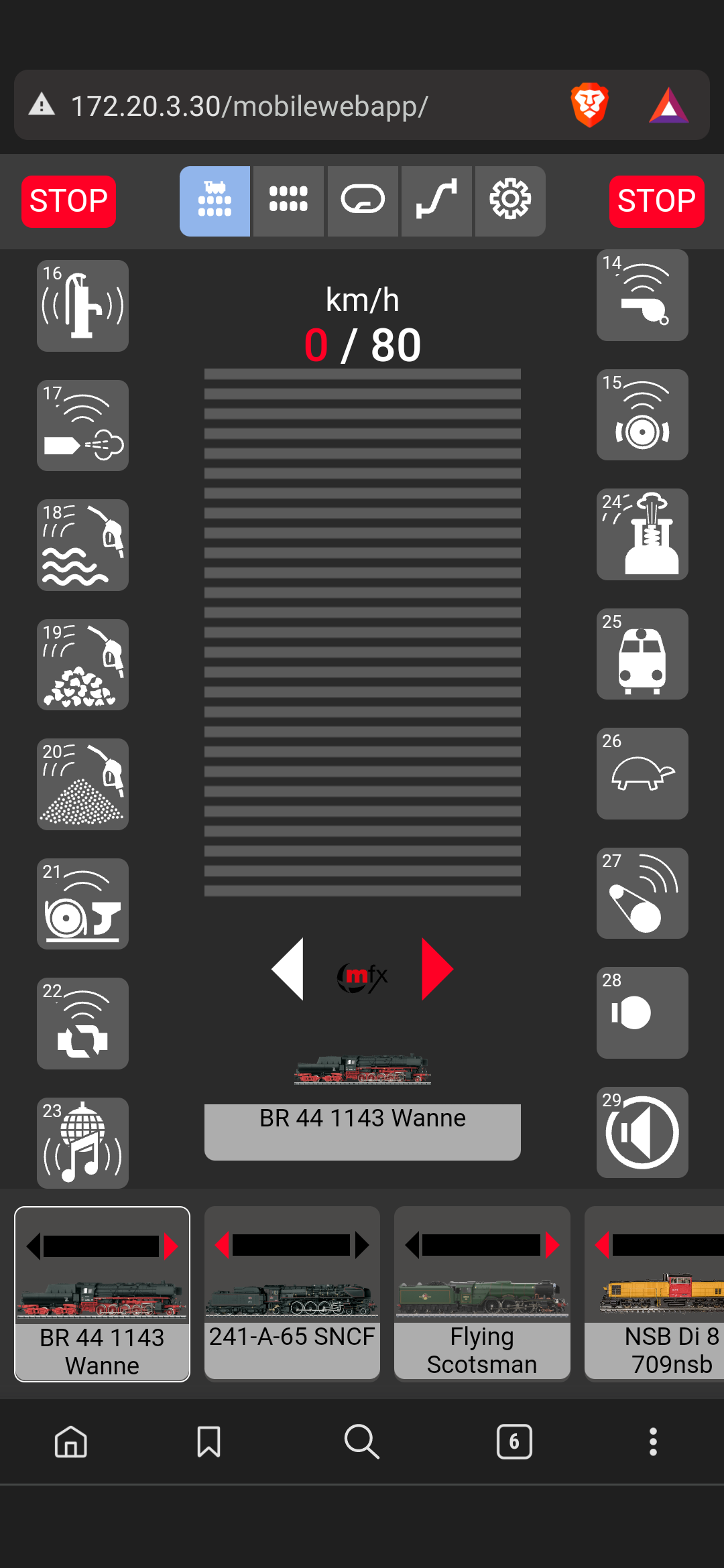The height and width of the screenshot is (1568, 724).
Task: Toggle function 29 speaker mute
Action: click(642, 1132)
